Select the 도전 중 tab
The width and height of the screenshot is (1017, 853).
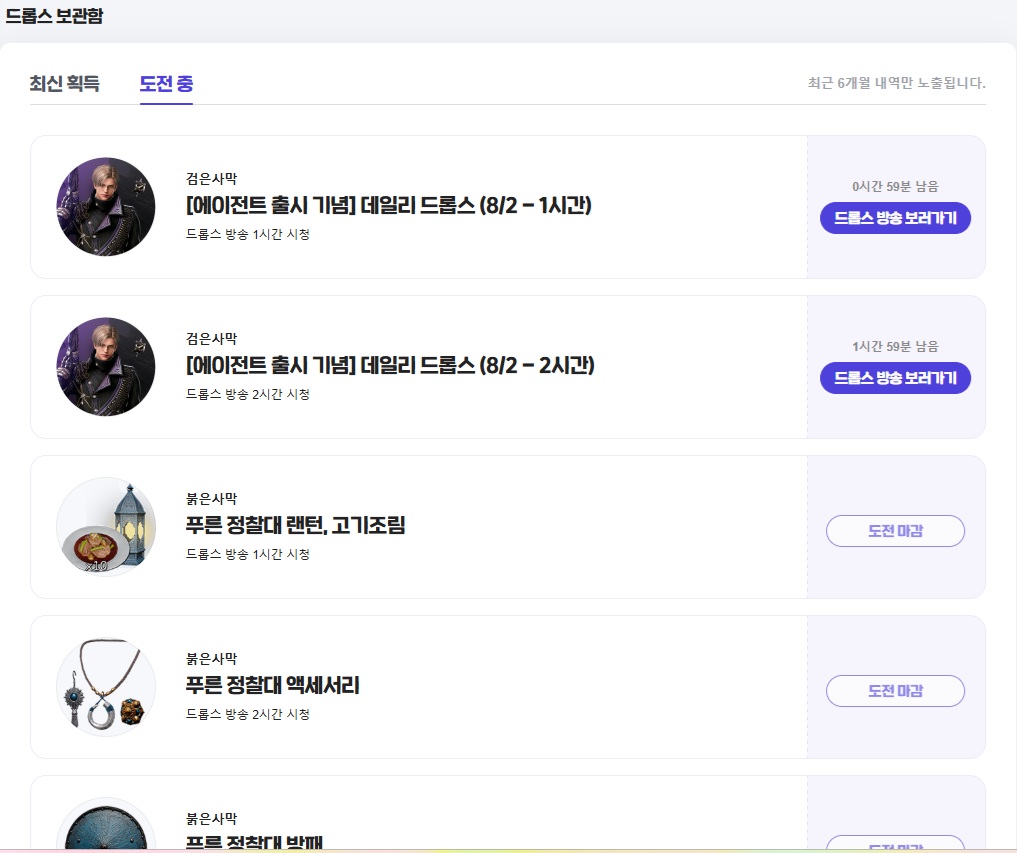[x=166, y=83]
